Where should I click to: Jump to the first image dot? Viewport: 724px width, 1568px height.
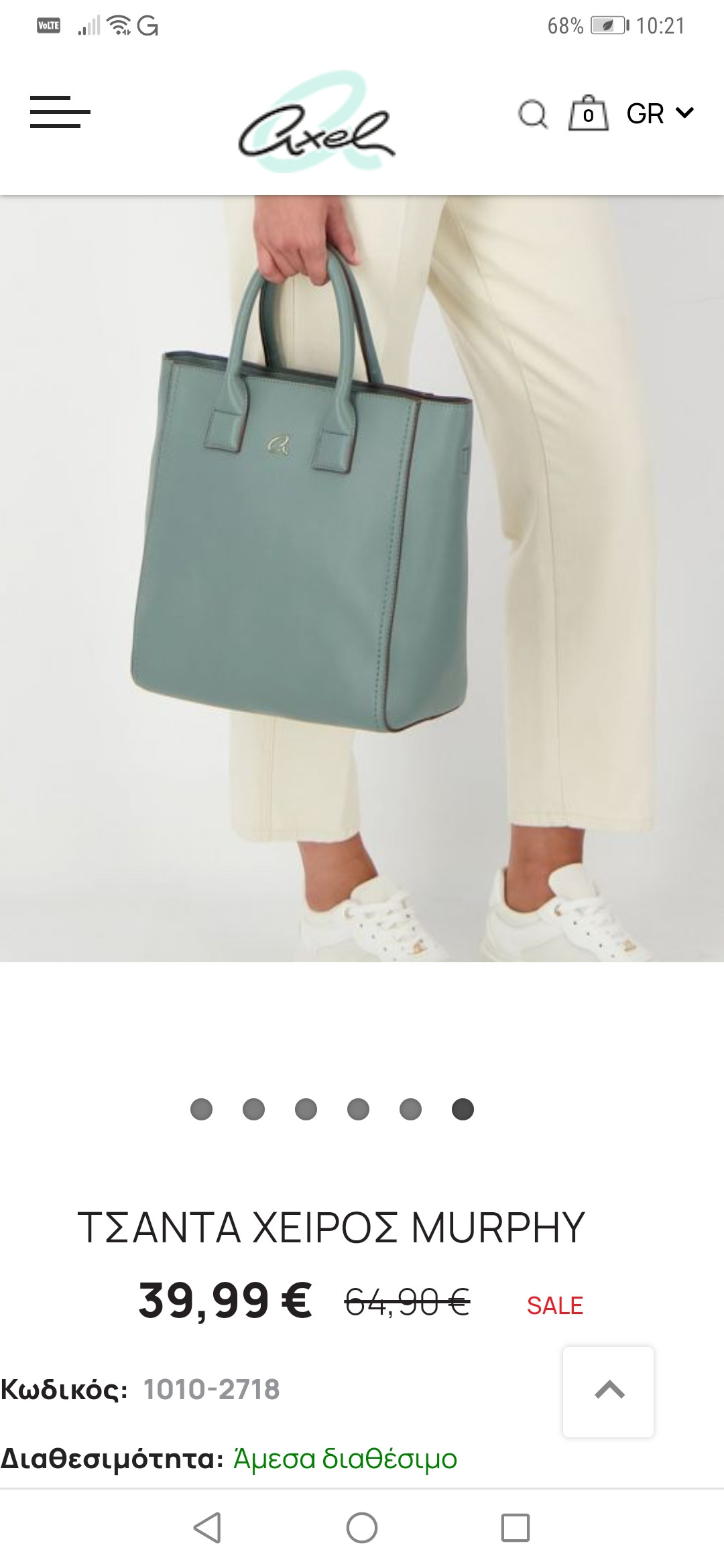(201, 1109)
